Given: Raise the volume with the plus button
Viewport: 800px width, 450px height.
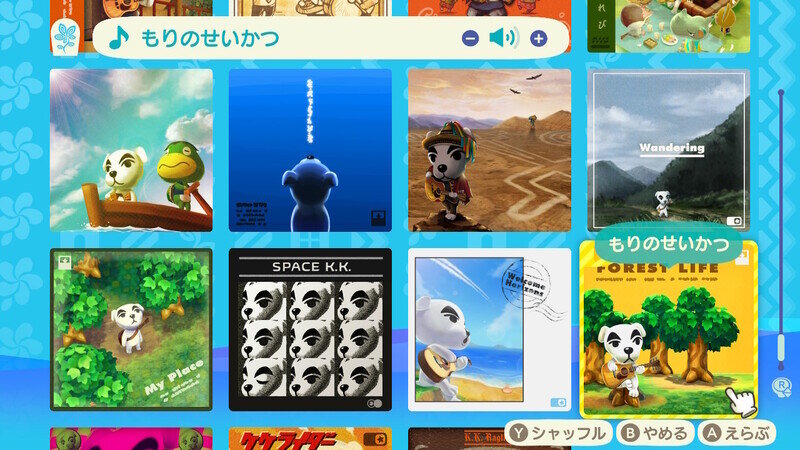Looking at the screenshot, I should coord(539,39).
